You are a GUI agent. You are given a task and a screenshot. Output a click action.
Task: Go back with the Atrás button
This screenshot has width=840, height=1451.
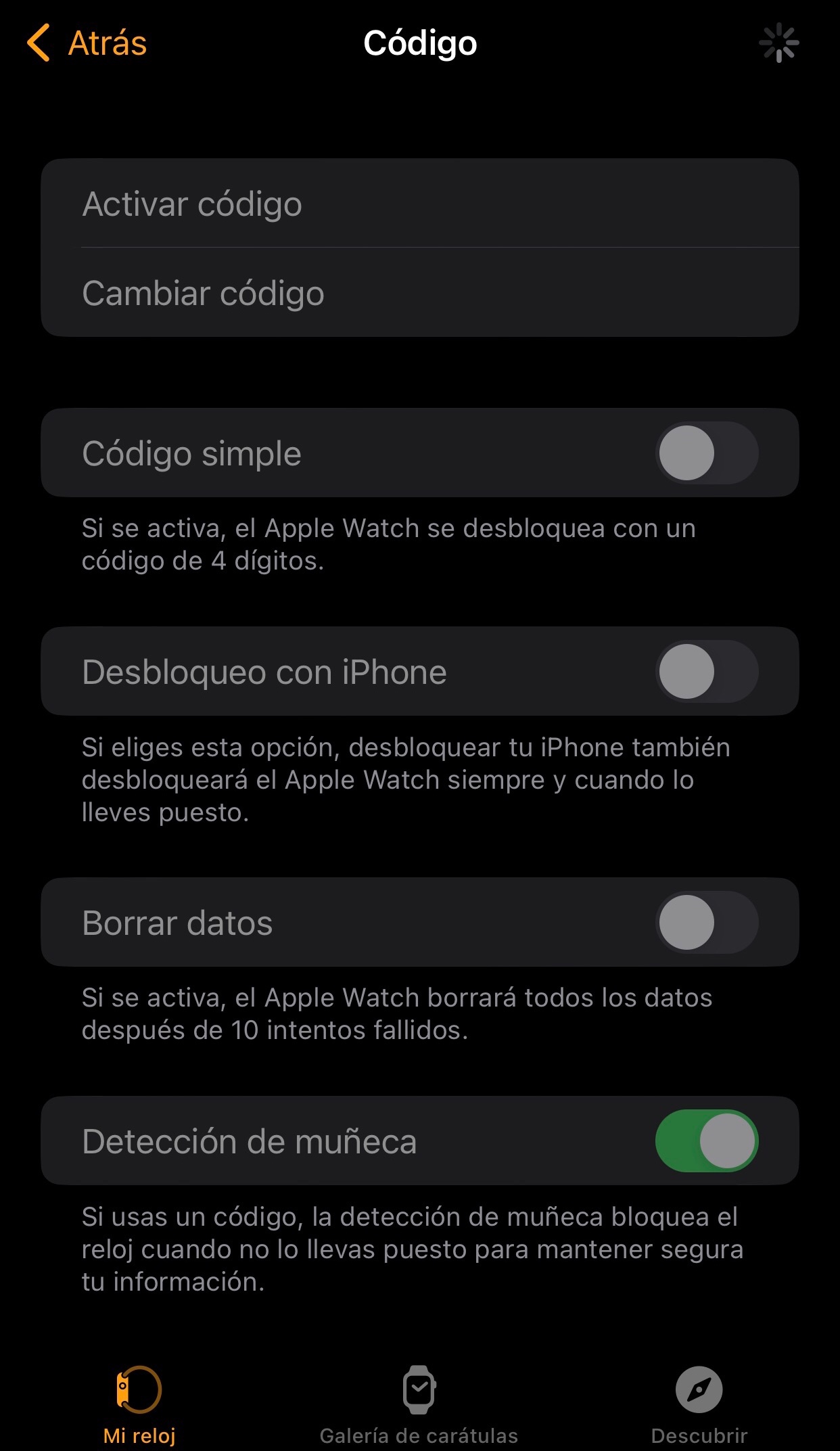(x=88, y=43)
